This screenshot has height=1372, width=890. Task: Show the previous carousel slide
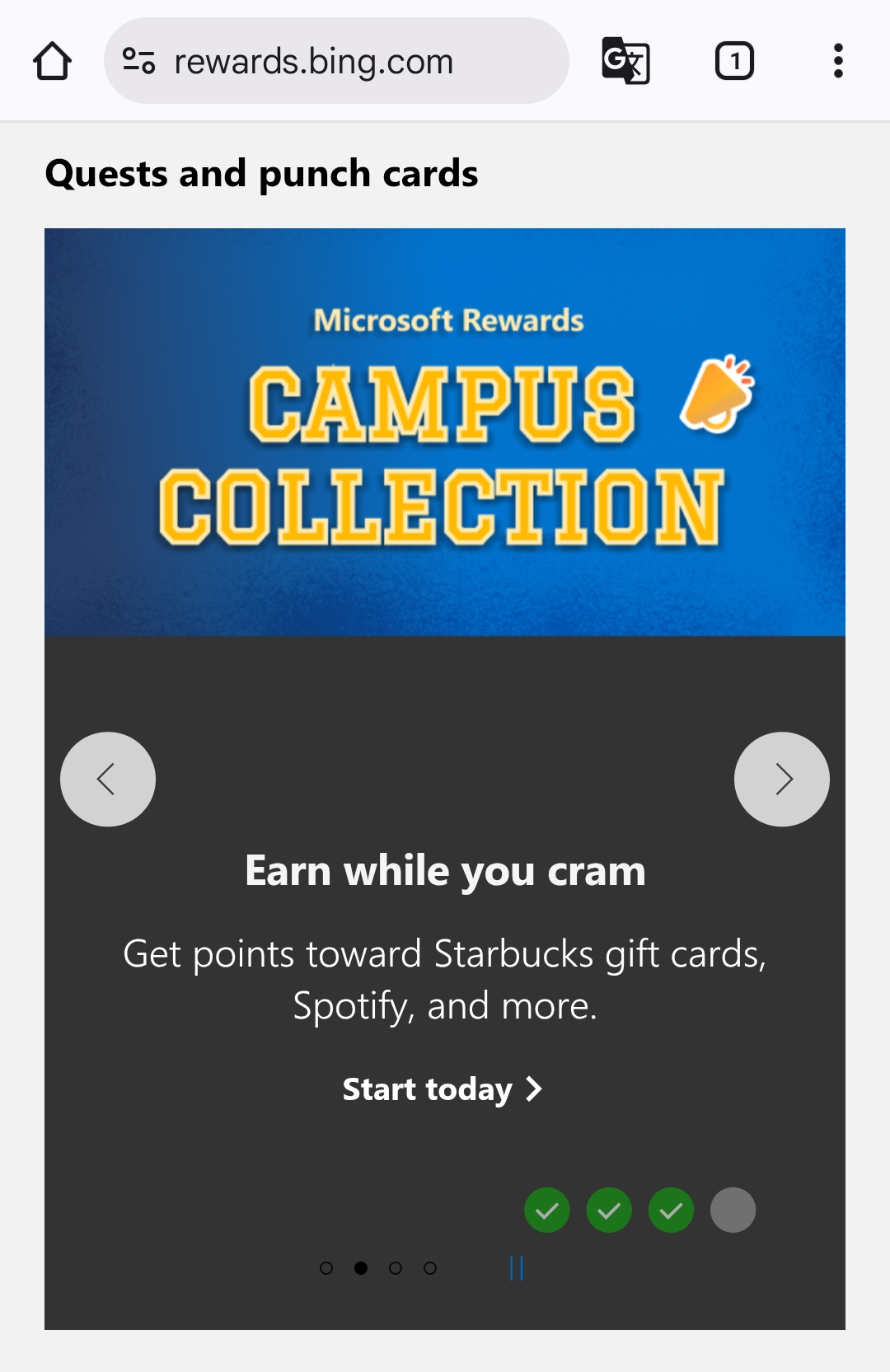108,779
